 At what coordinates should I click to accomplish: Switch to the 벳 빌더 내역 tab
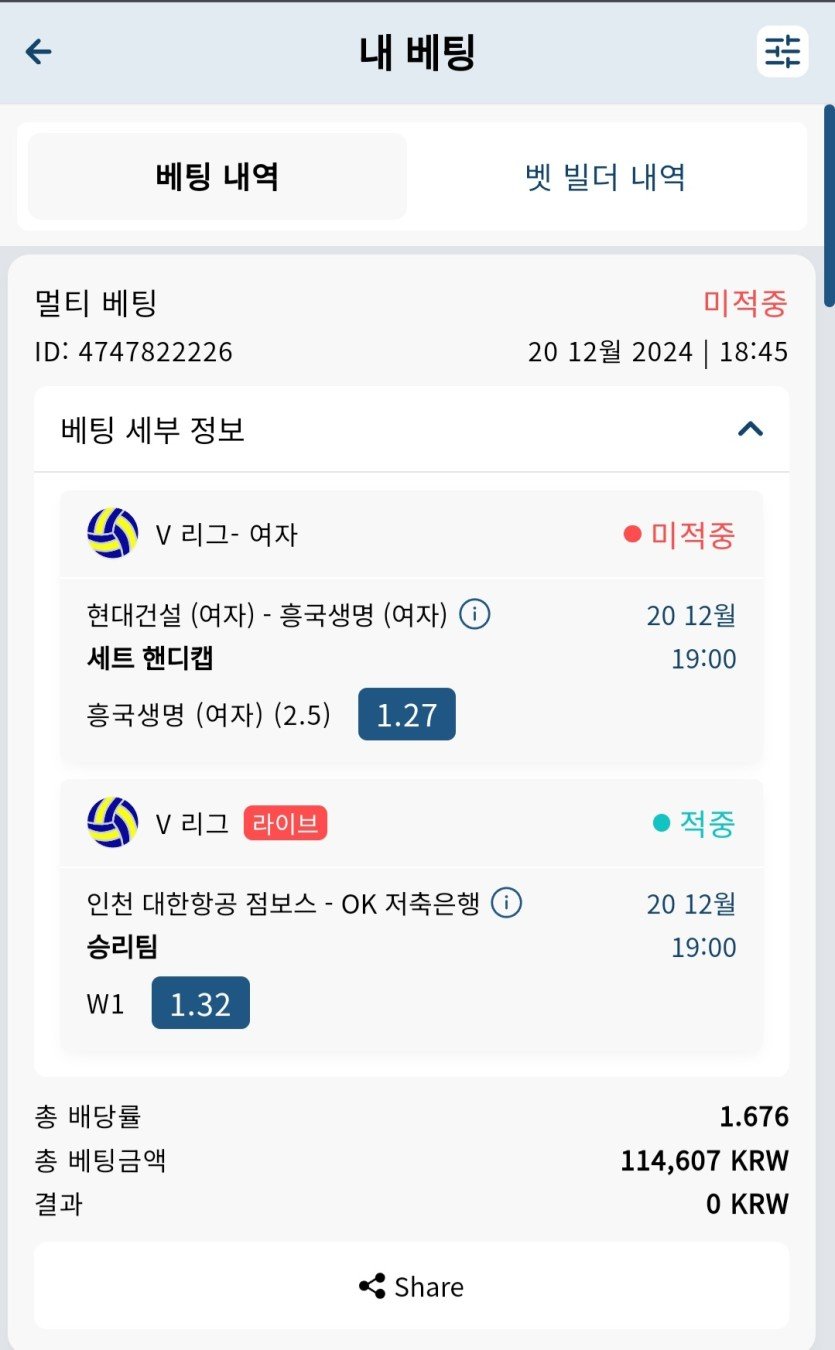click(x=605, y=177)
